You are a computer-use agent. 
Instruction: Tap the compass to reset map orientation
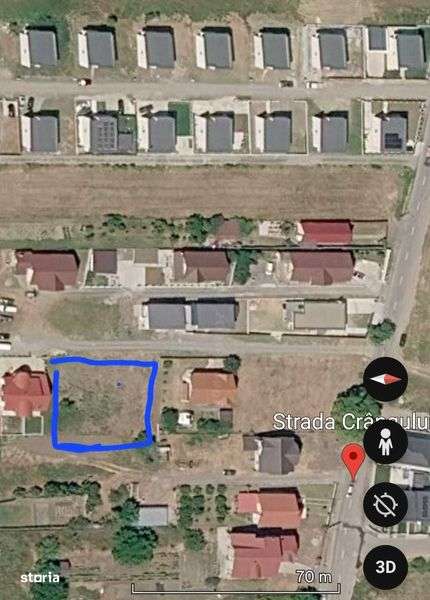[x=385, y=379]
